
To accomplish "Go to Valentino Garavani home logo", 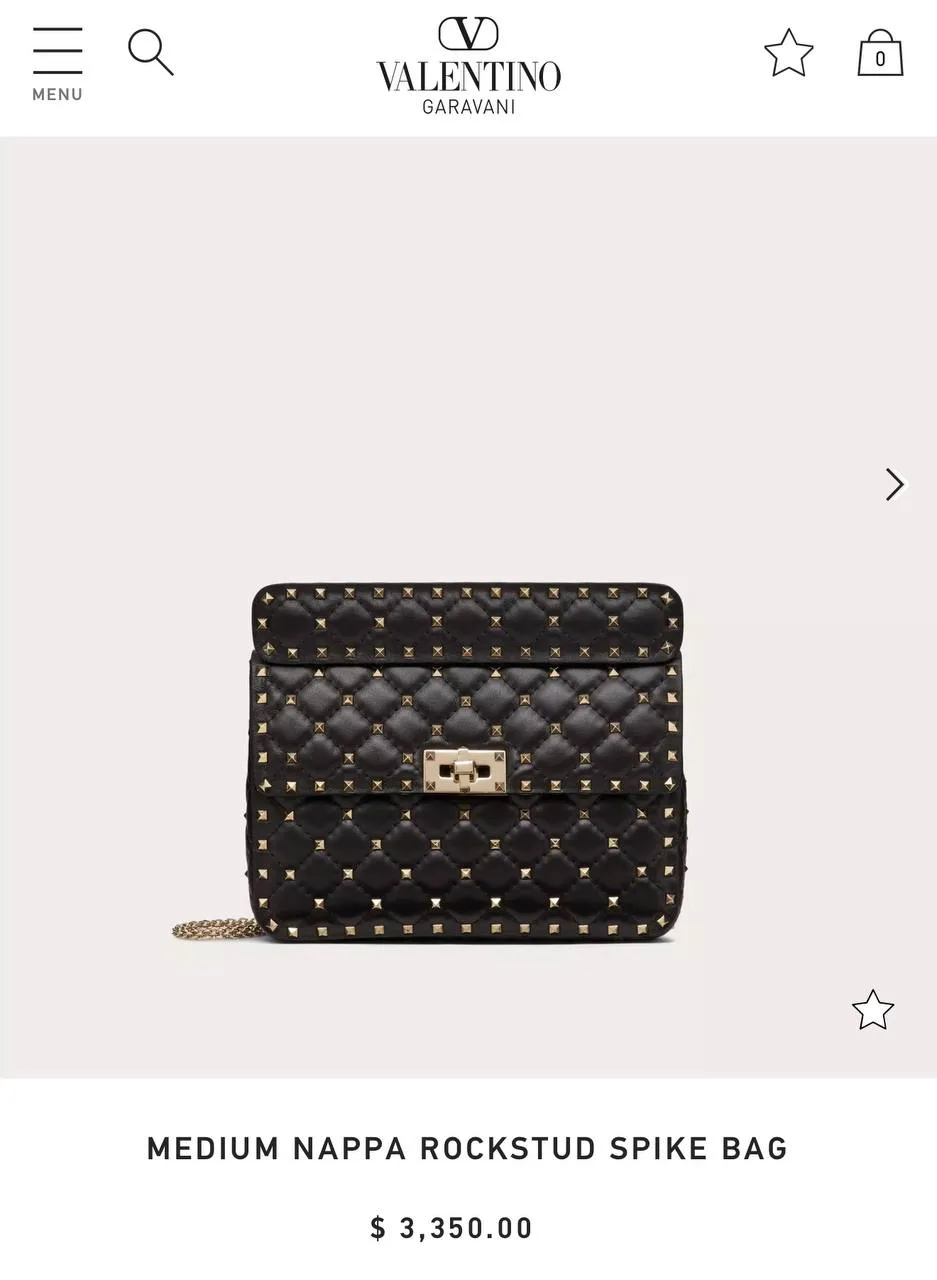I will pyautogui.click(x=468, y=66).
